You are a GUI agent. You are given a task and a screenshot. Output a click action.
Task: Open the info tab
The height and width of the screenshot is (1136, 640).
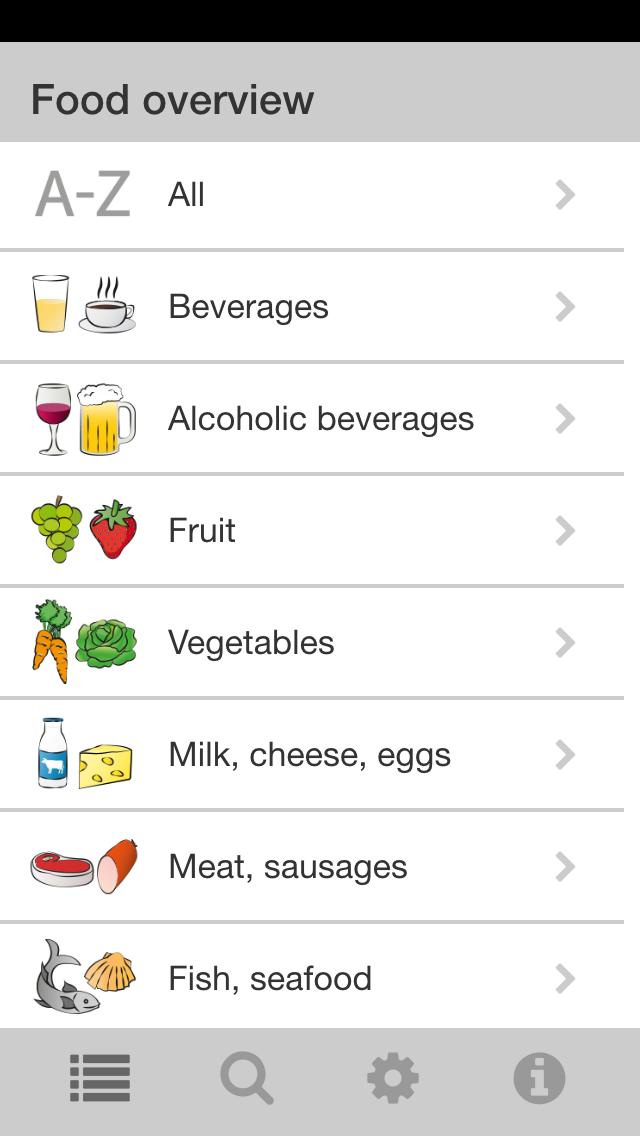(x=539, y=1080)
